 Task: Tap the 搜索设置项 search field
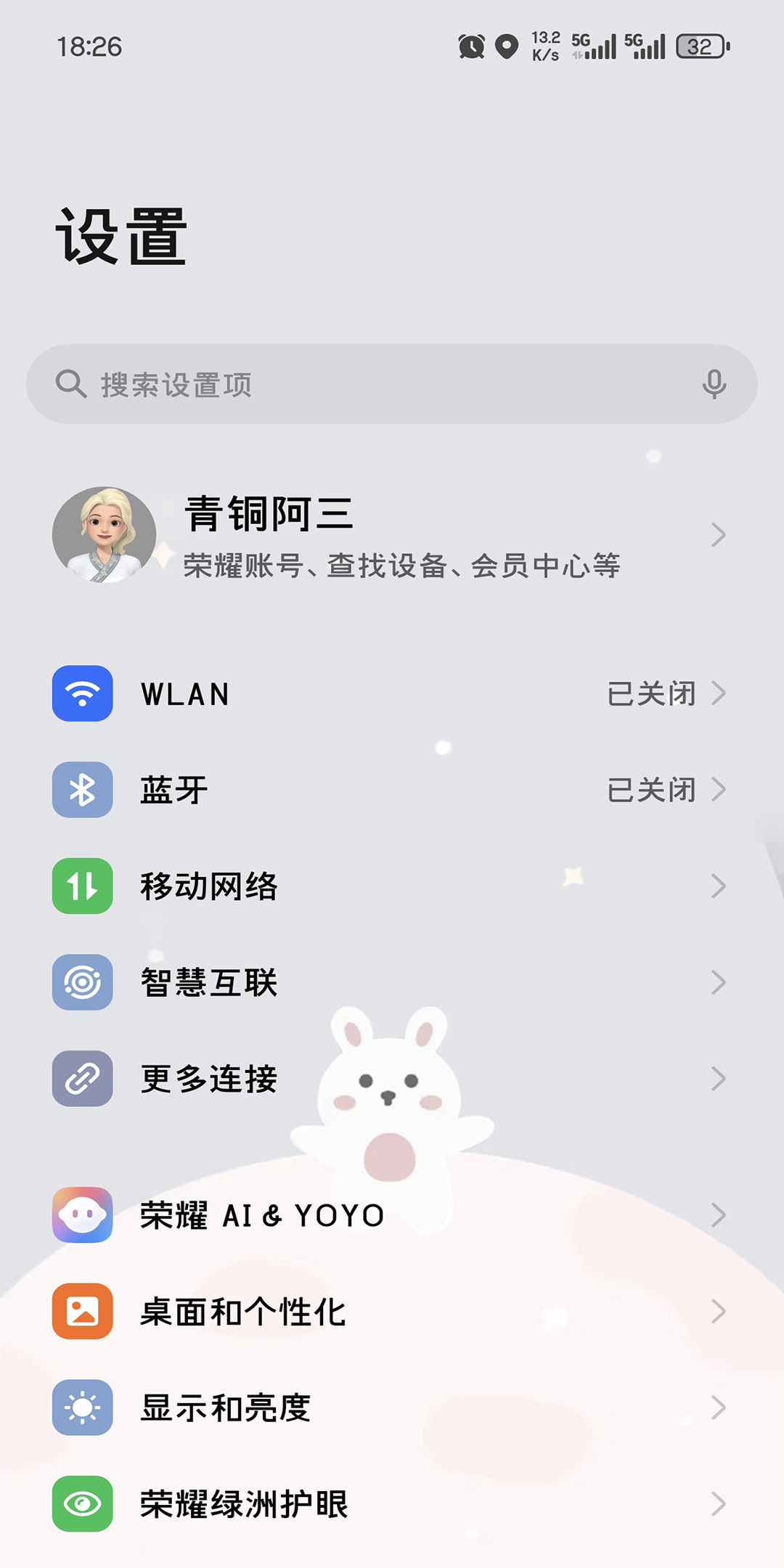point(363,384)
